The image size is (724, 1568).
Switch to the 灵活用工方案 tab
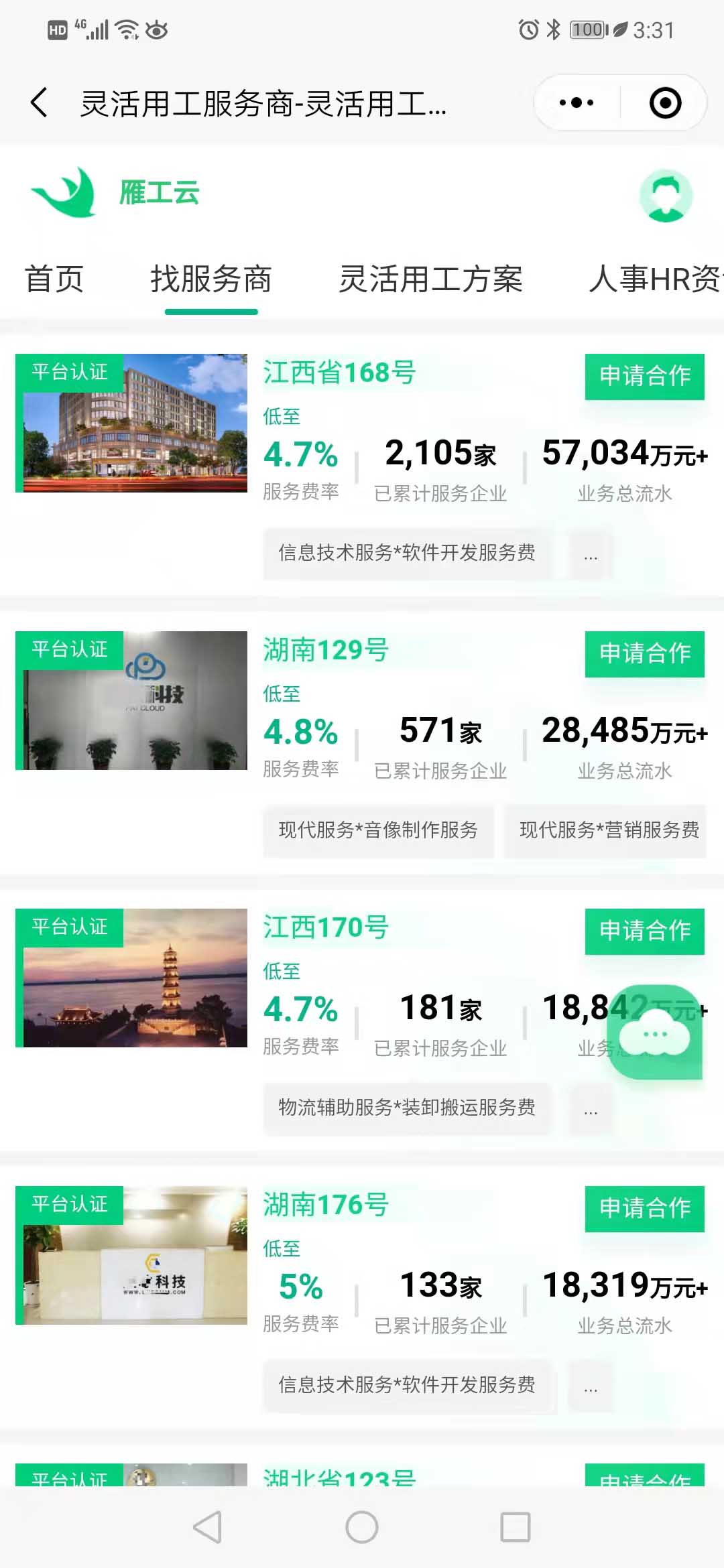click(x=430, y=279)
